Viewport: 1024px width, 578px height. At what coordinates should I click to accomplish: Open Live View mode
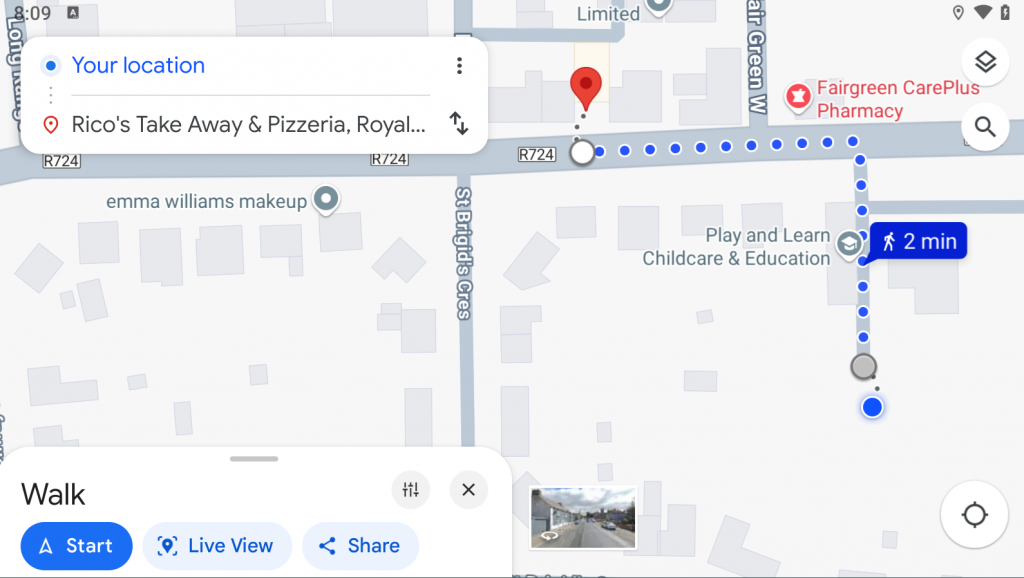[x=217, y=546]
